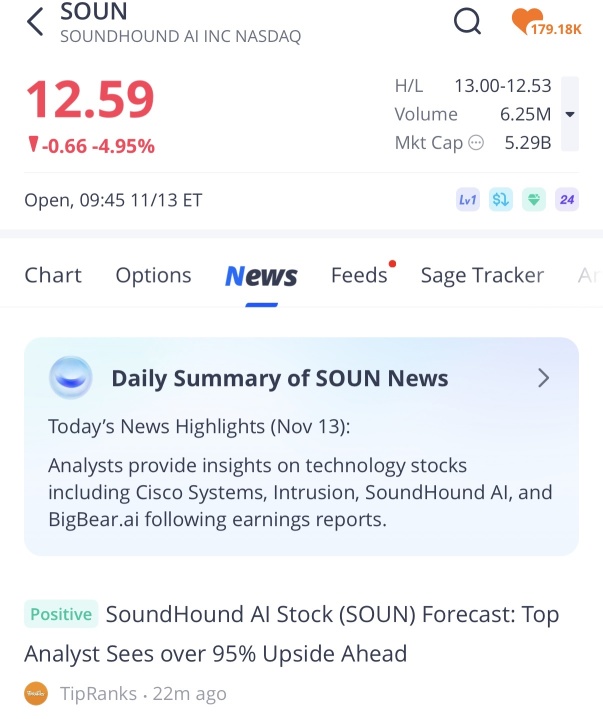Image resolution: width=603 pixels, height=719 pixels.
Task: Open the Feeds tab
Action: click(x=359, y=275)
